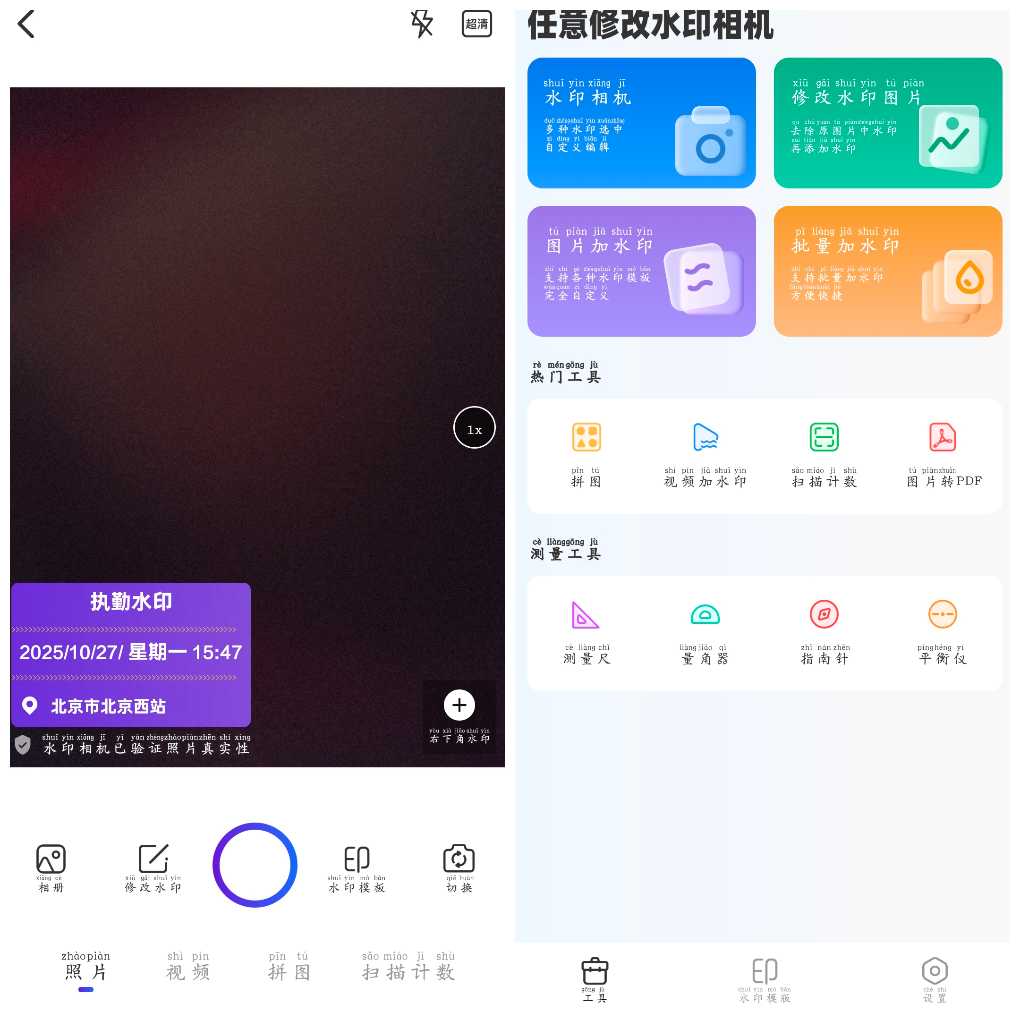Viewport: 1020px width, 1020px height.
Task: Open the 指南针 compass tool
Action: coord(824,631)
